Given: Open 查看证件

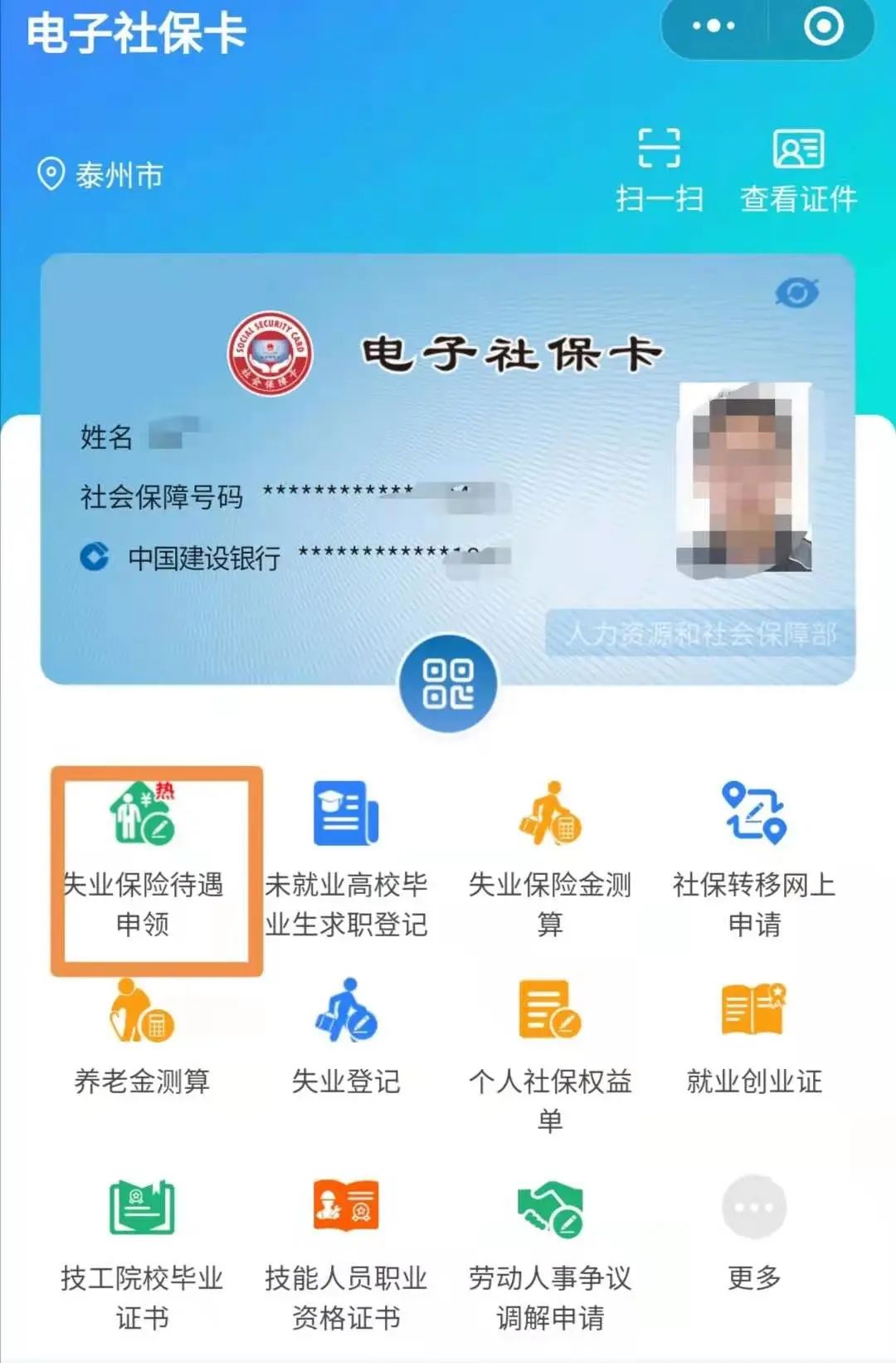Looking at the screenshot, I should click(x=798, y=169).
